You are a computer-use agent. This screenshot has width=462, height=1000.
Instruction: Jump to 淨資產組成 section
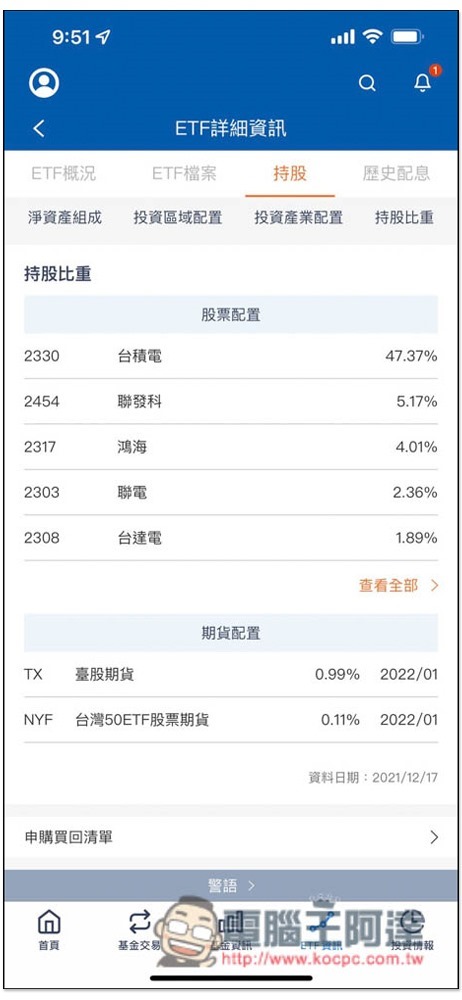click(x=64, y=217)
